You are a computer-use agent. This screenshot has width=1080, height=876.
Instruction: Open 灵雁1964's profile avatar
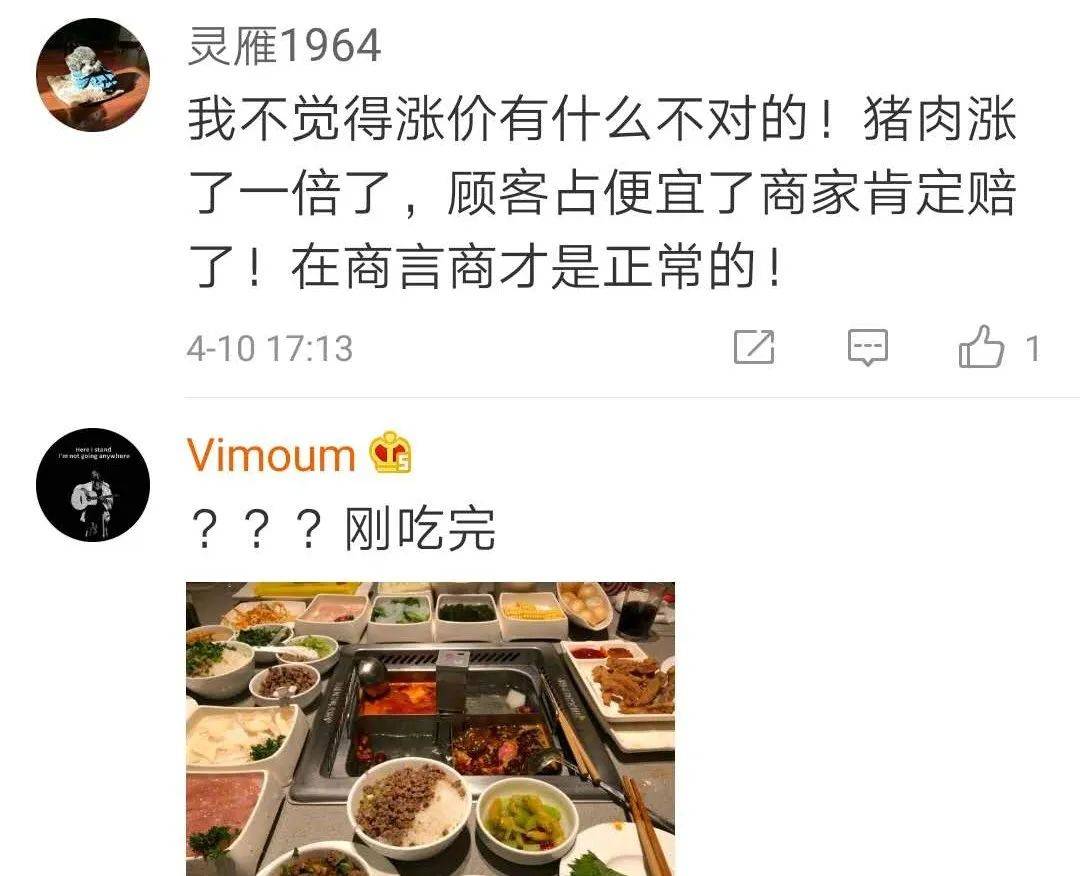(x=93, y=75)
